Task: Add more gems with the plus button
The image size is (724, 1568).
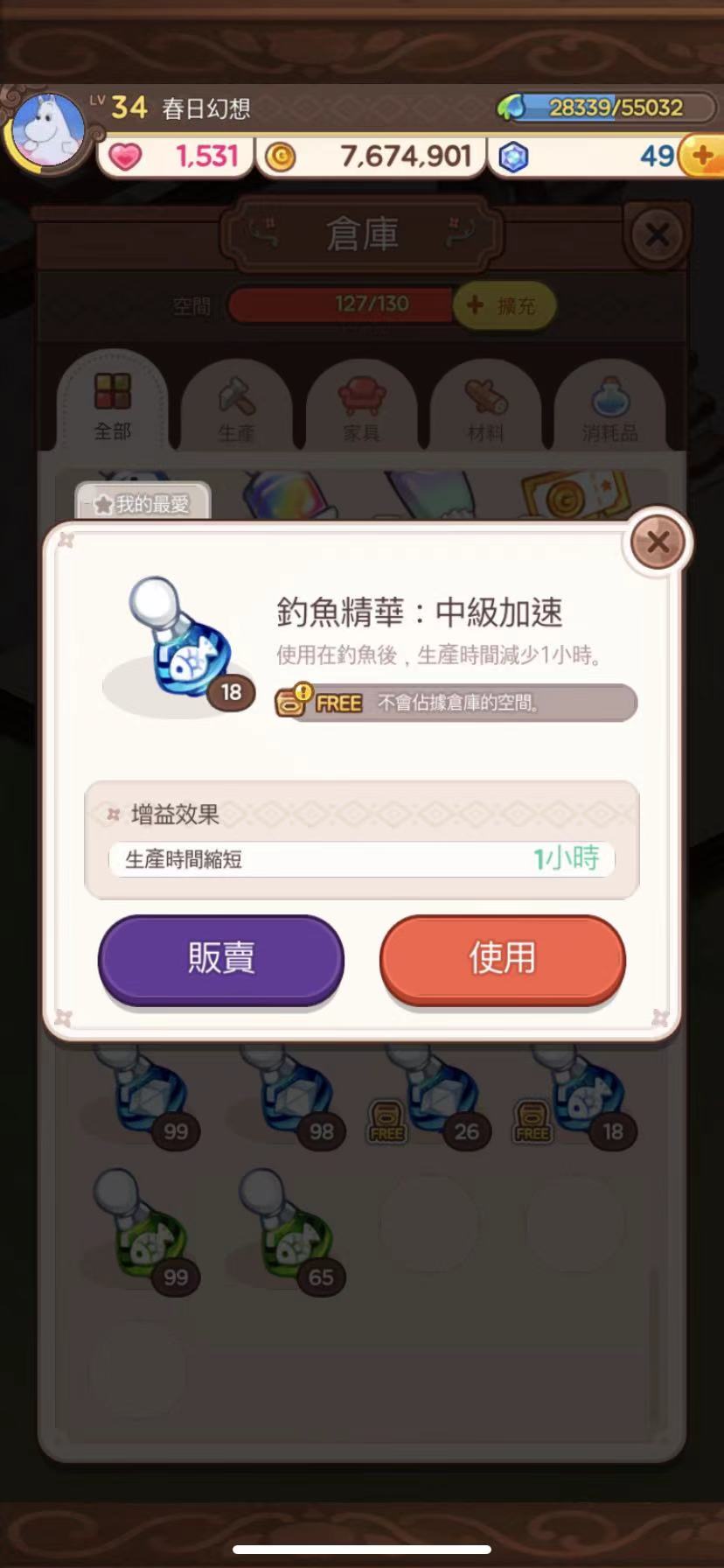Action: (702, 157)
